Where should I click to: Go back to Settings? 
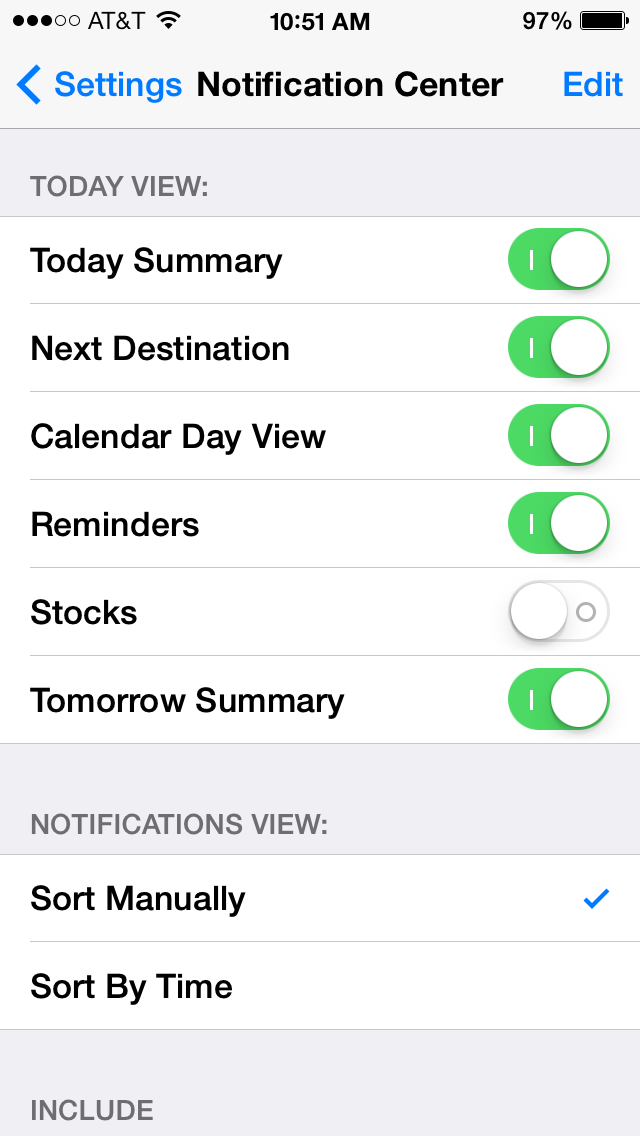[99, 85]
